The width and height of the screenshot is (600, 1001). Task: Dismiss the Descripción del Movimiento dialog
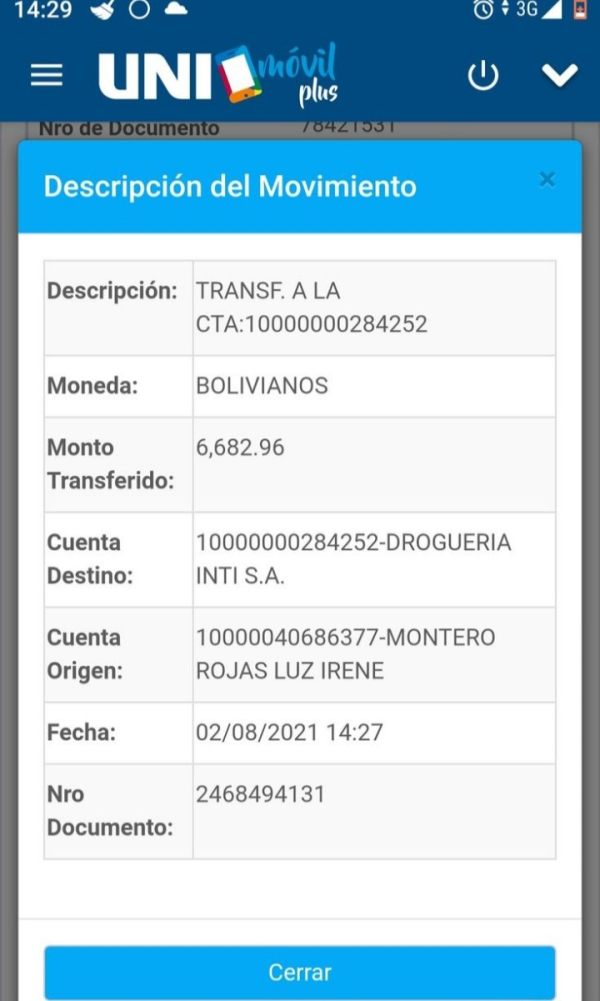(547, 179)
